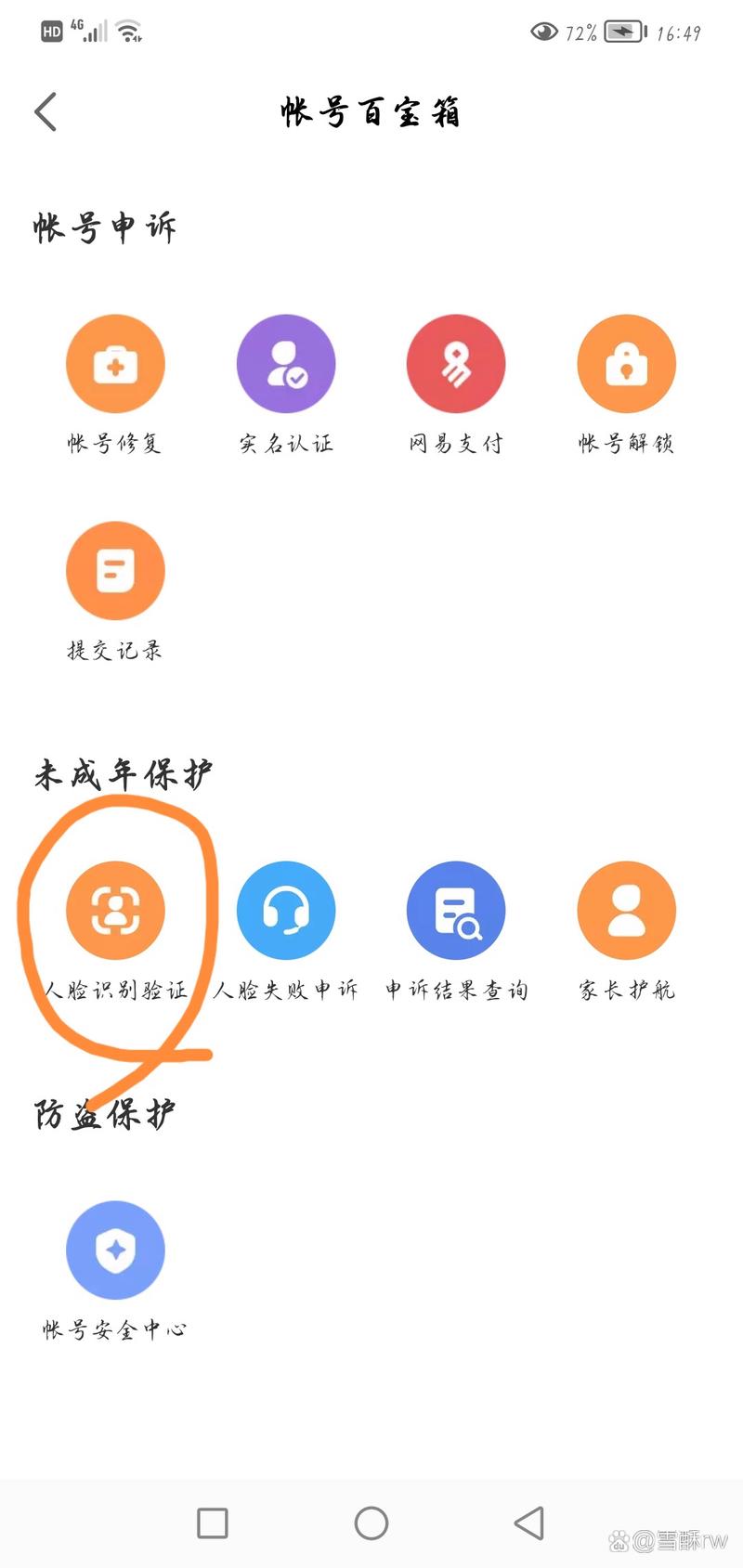Image resolution: width=743 pixels, height=1568 pixels.
Task: Open recent apps with the square button
Action: coord(215,1523)
